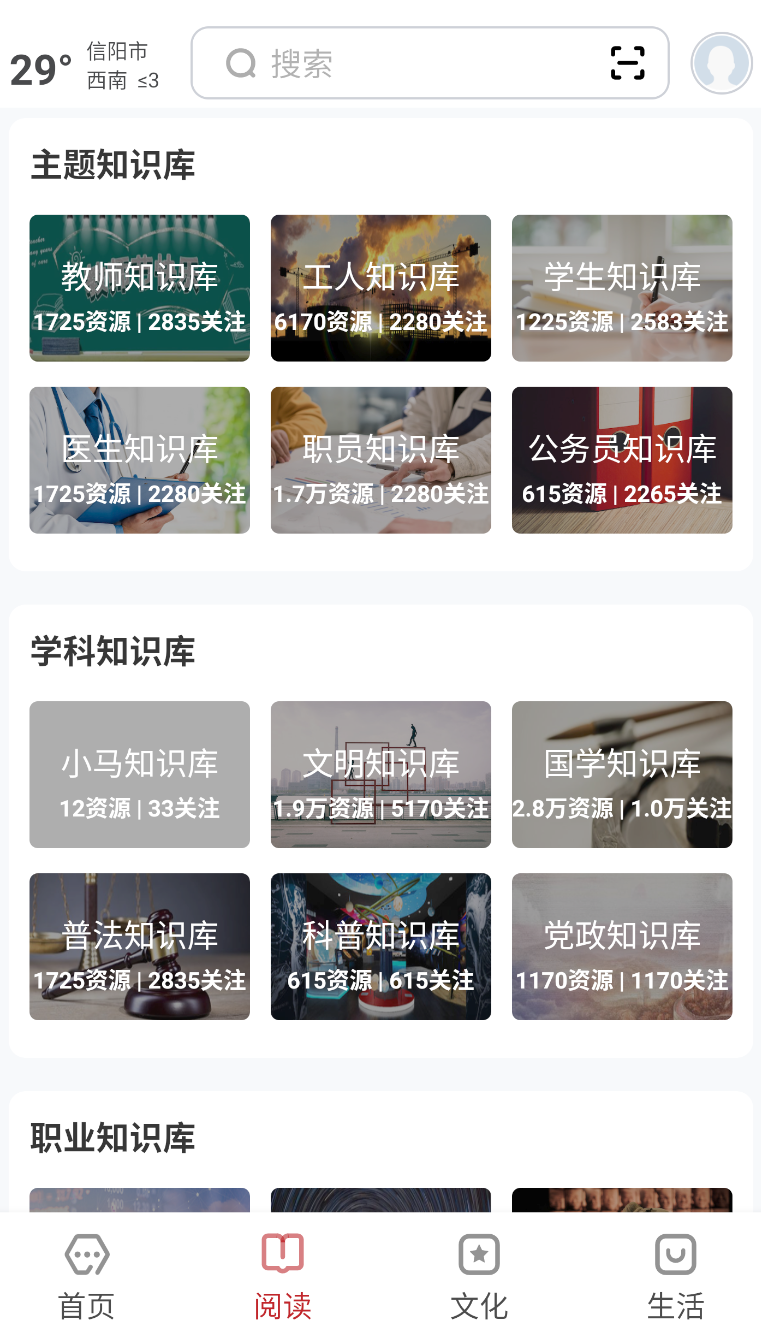Go to the 文化 tab
Image resolution: width=761 pixels, height=1336 pixels.
[x=479, y=1276]
